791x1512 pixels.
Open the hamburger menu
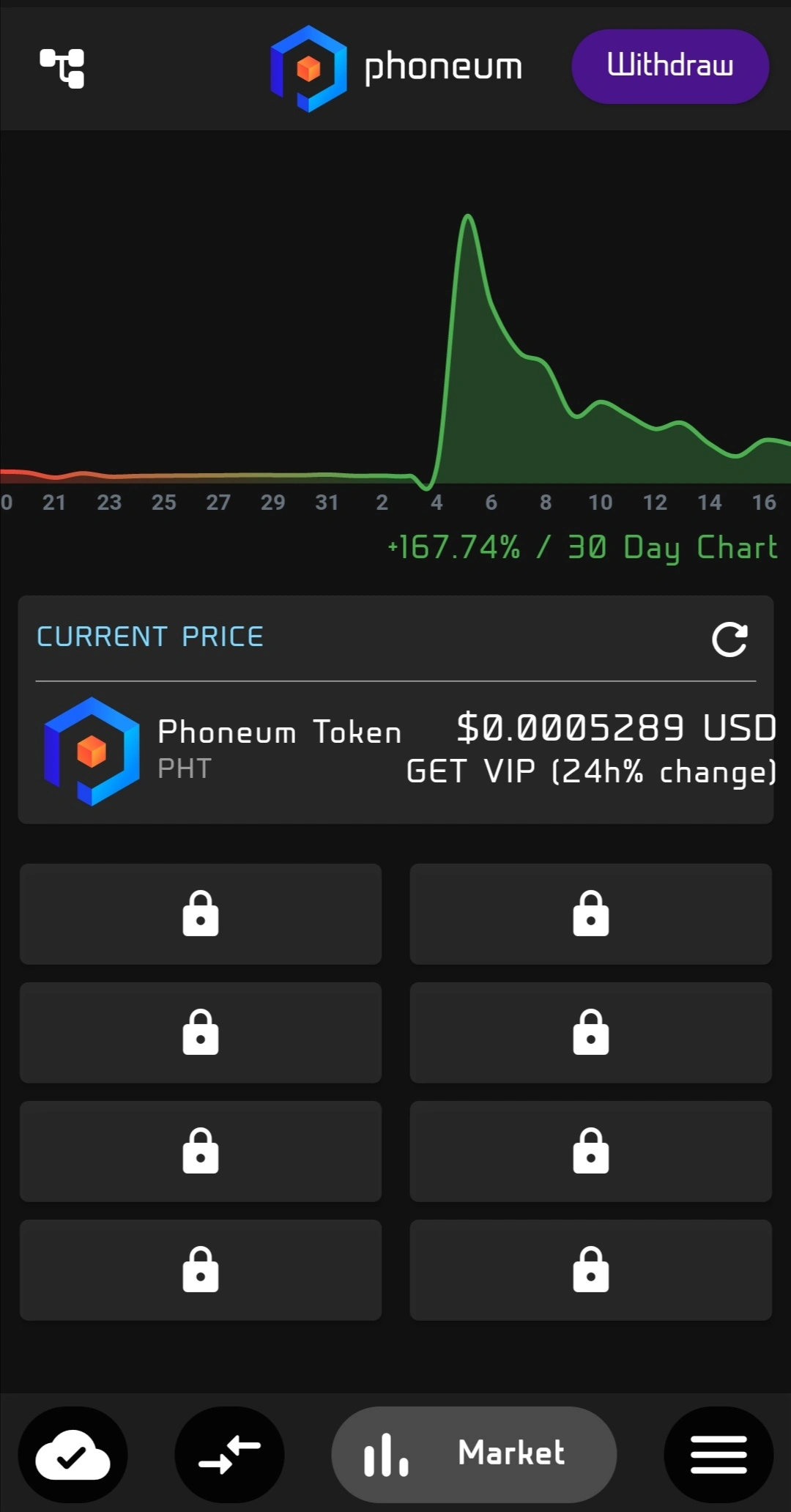[718, 1454]
